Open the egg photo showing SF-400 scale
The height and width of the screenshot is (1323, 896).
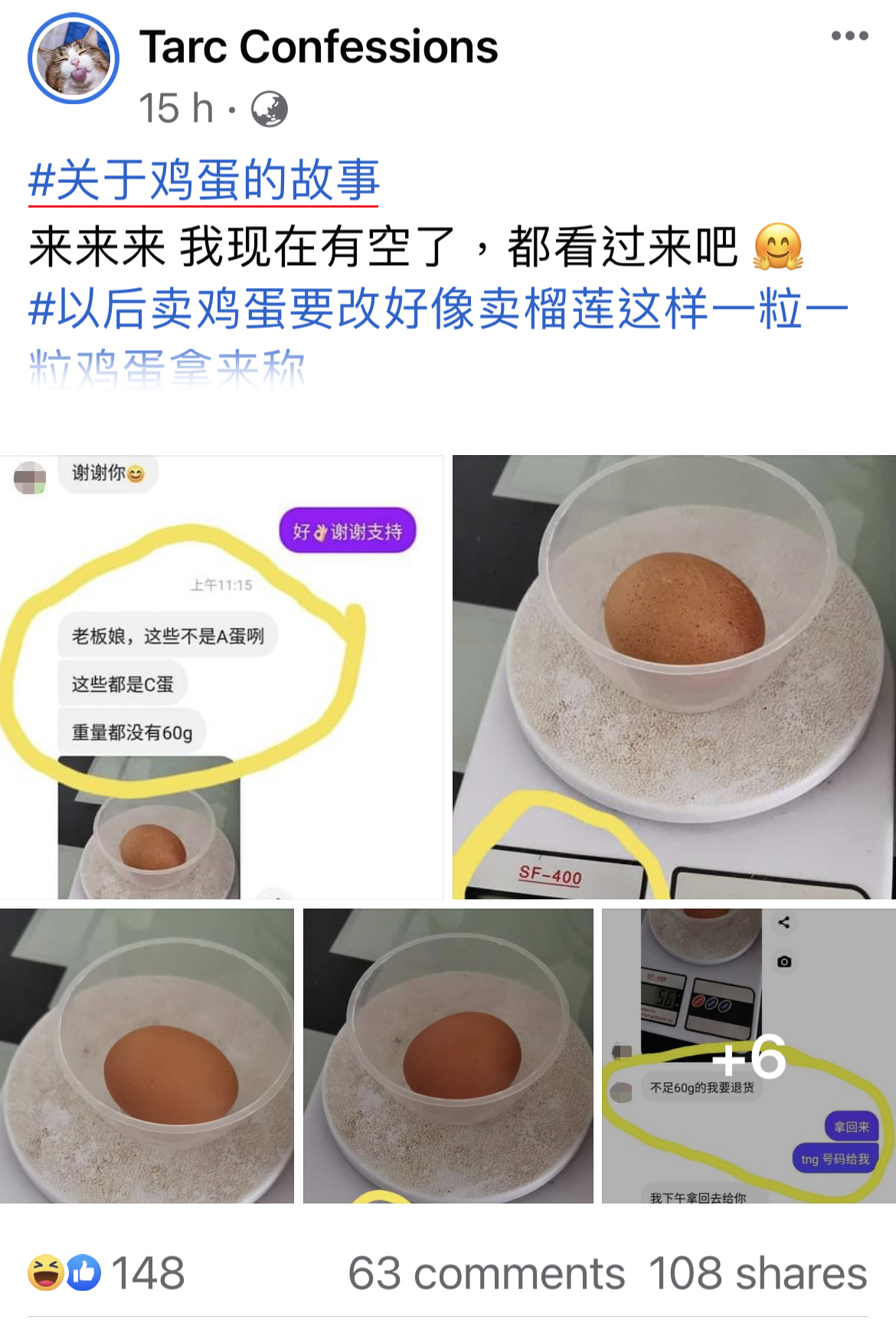pos(674,676)
